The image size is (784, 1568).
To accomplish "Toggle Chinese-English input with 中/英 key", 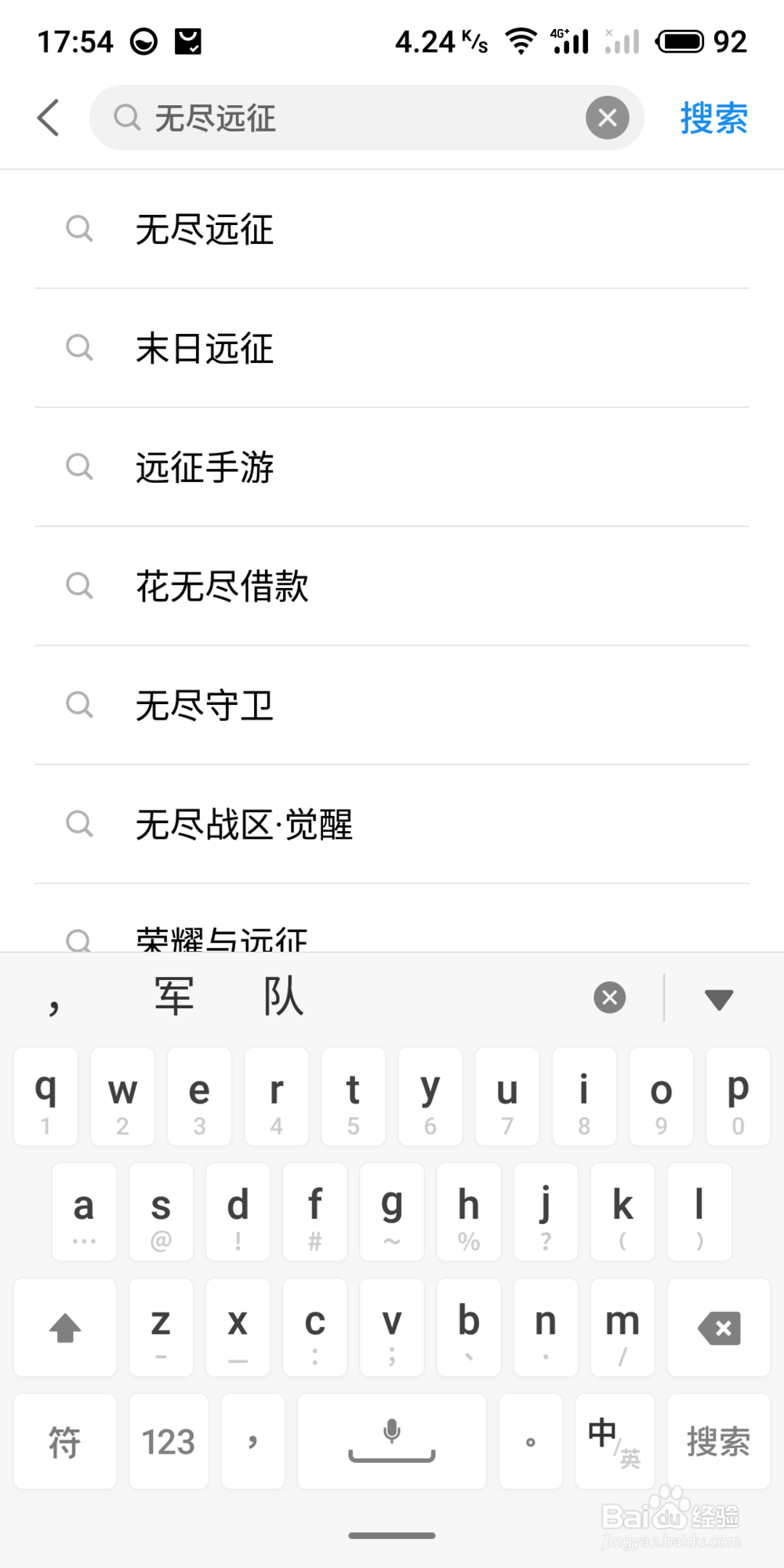I will 615,1443.
